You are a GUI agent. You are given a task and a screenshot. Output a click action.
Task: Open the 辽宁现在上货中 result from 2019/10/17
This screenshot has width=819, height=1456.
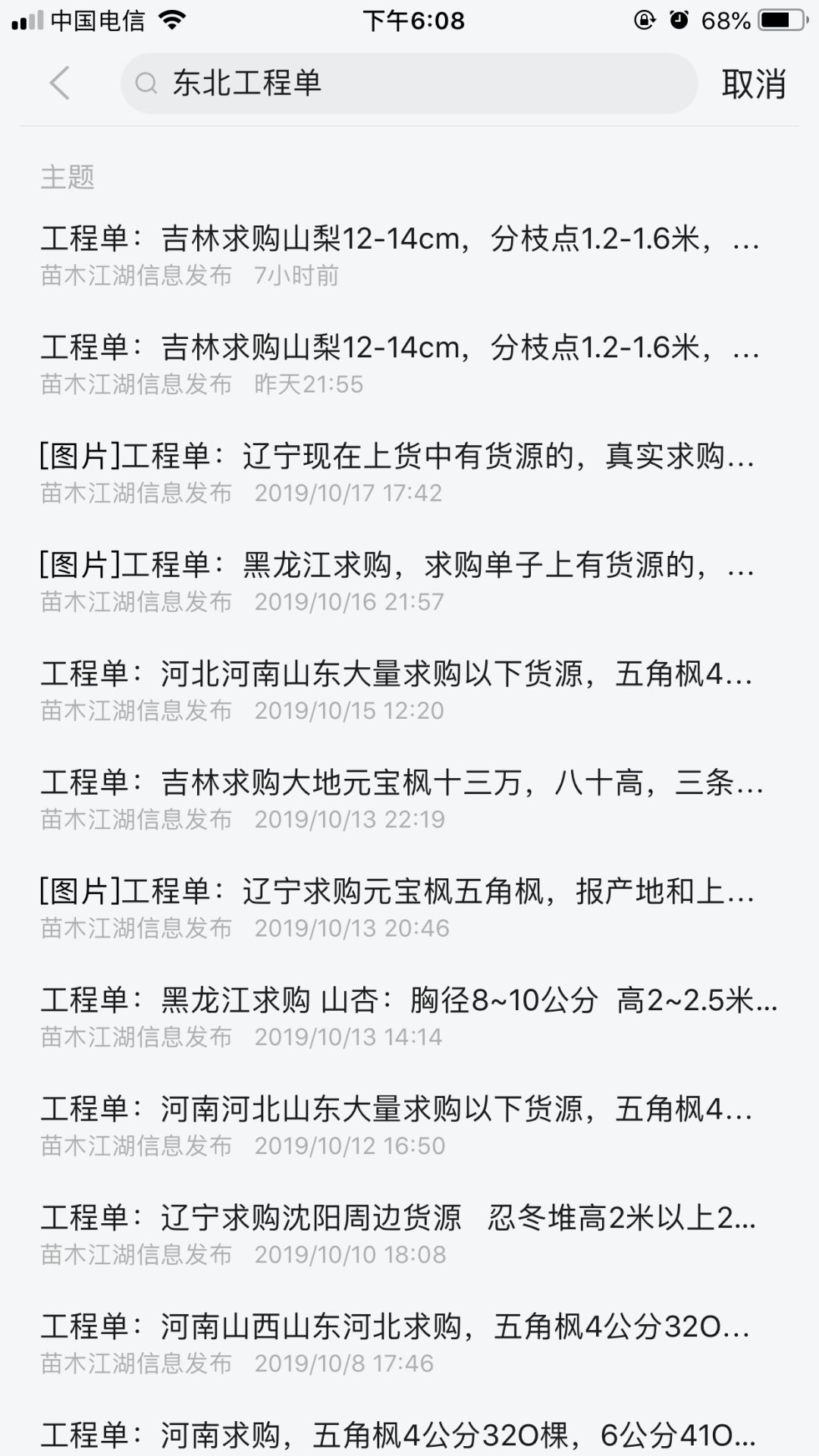409,472
